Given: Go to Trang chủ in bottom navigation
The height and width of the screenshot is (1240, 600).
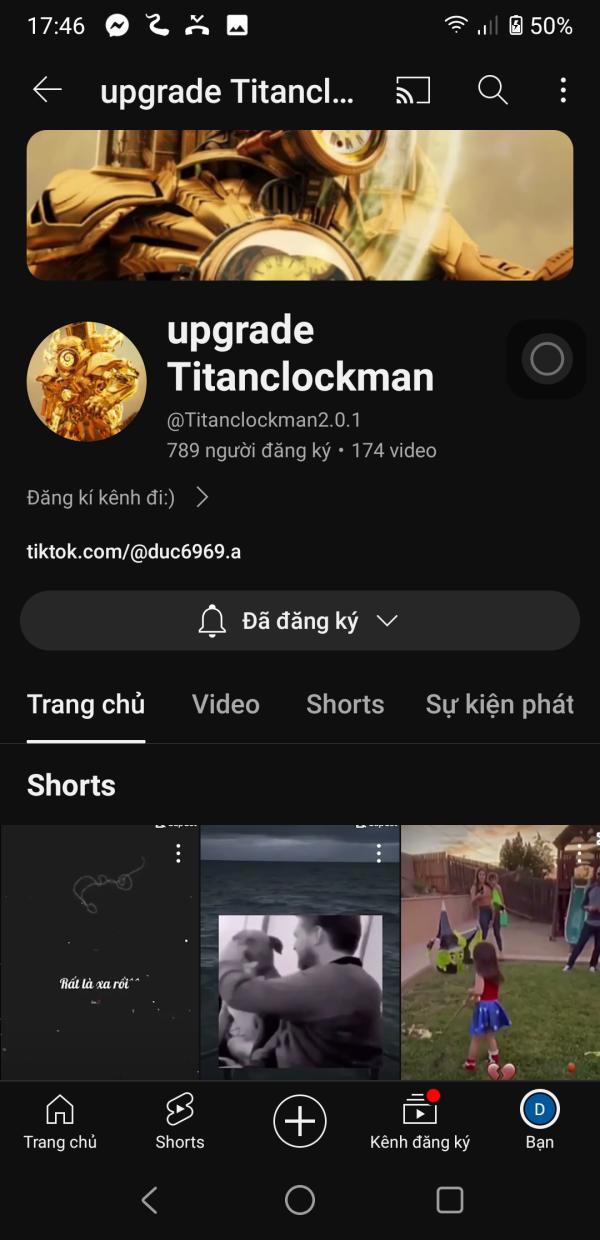Looking at the screenshot, I should tap(60, 1122).
